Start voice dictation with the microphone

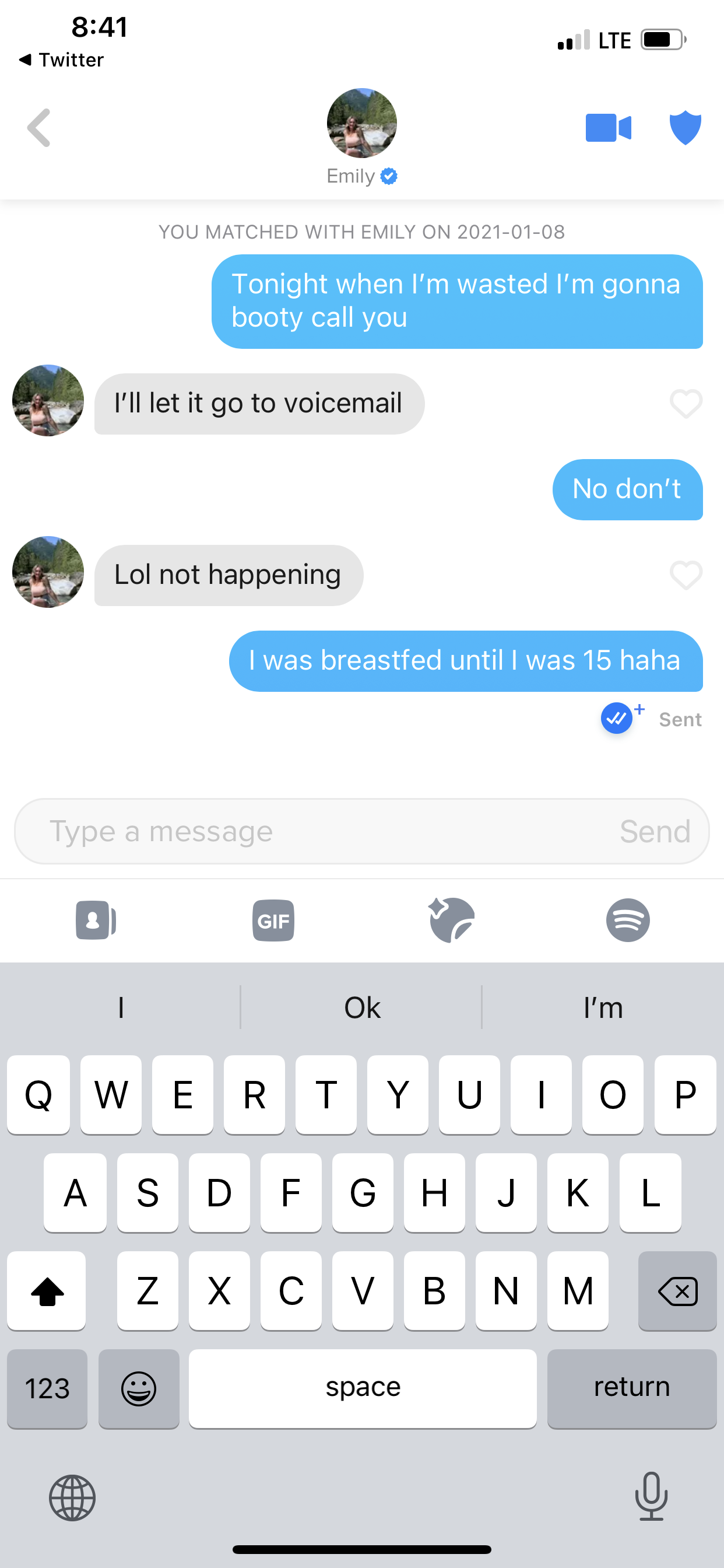tap(651, 1497)
